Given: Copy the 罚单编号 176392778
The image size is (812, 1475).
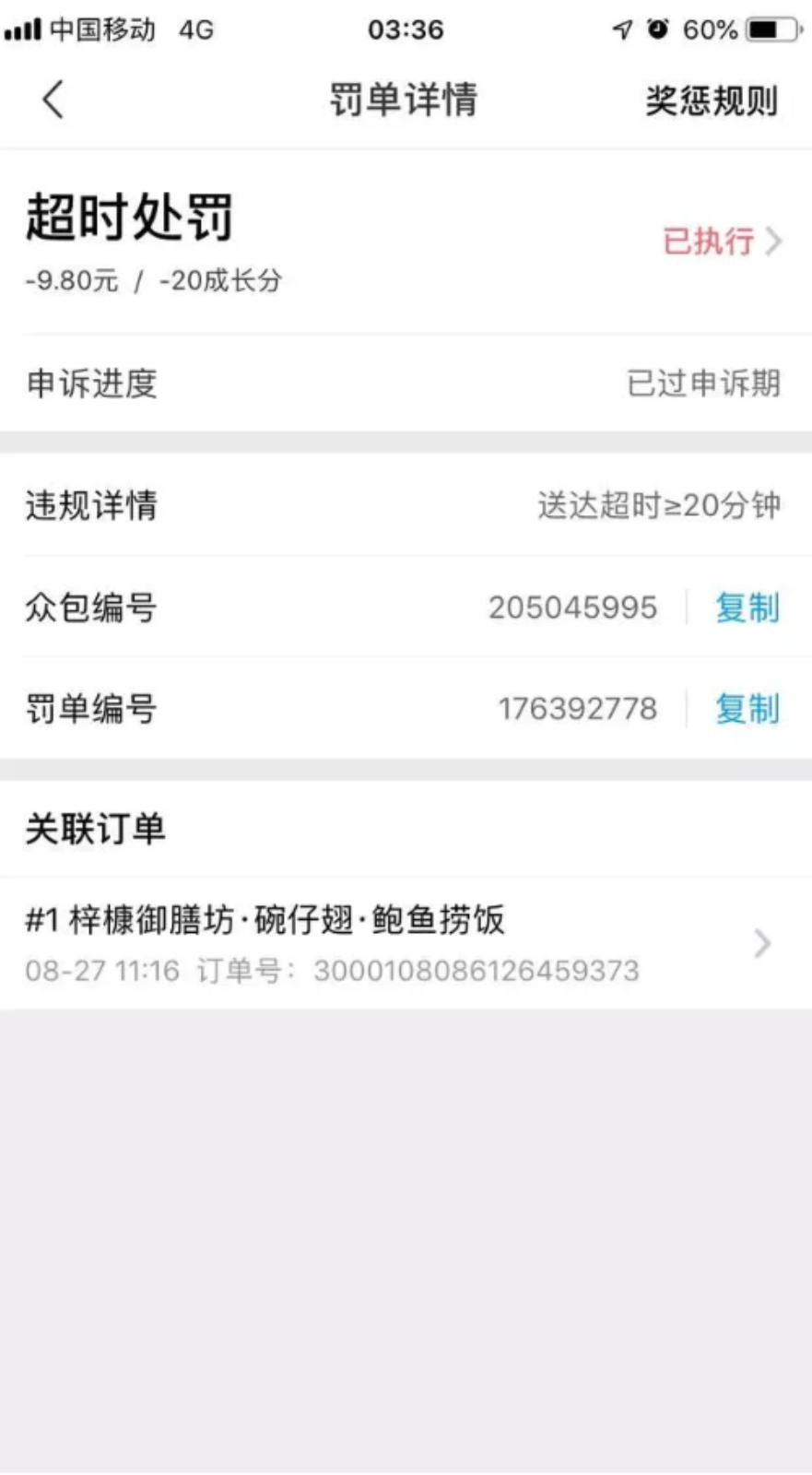Looking at the screenshot, I should click(x=747, y=709).
